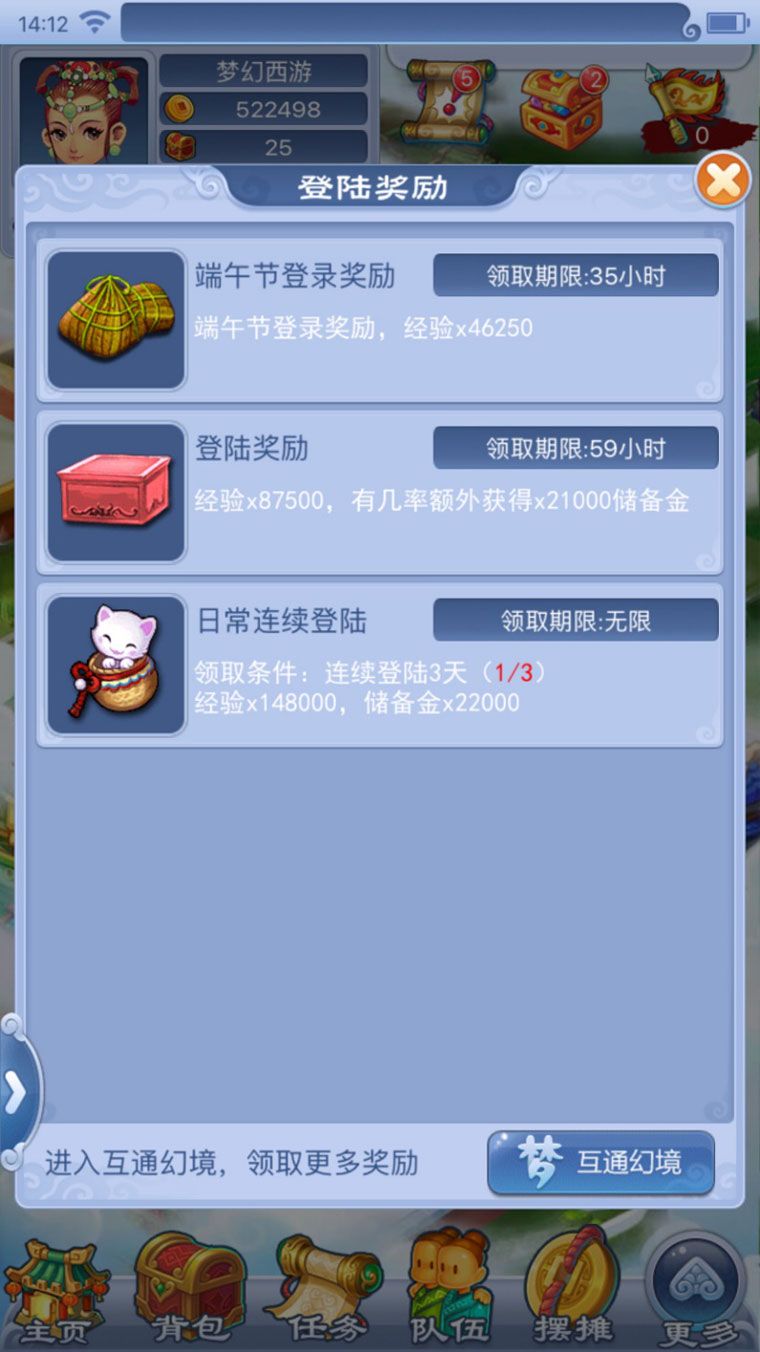The width and height of the screenshot is (760, 1352).
Task: Claim the 端午节登录奖励 reward
Action: 380,318
